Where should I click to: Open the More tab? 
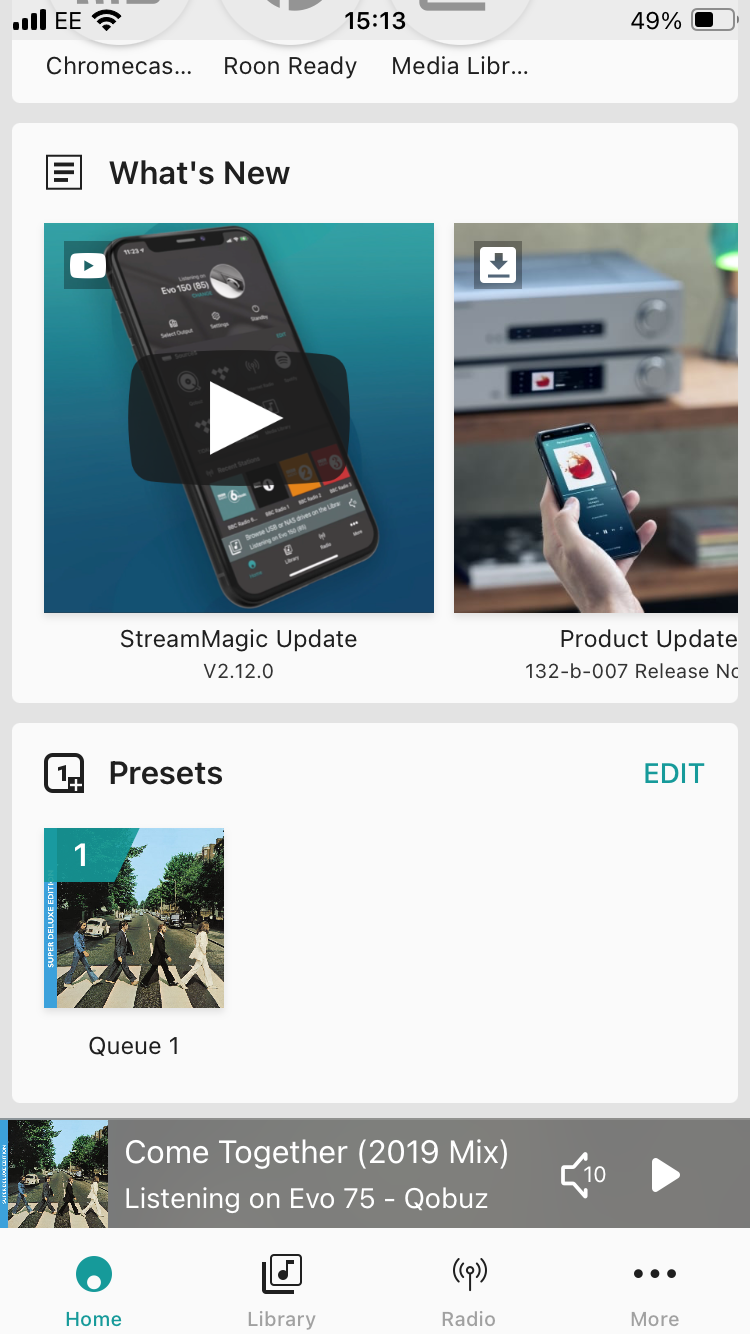tap(655, 1290)
